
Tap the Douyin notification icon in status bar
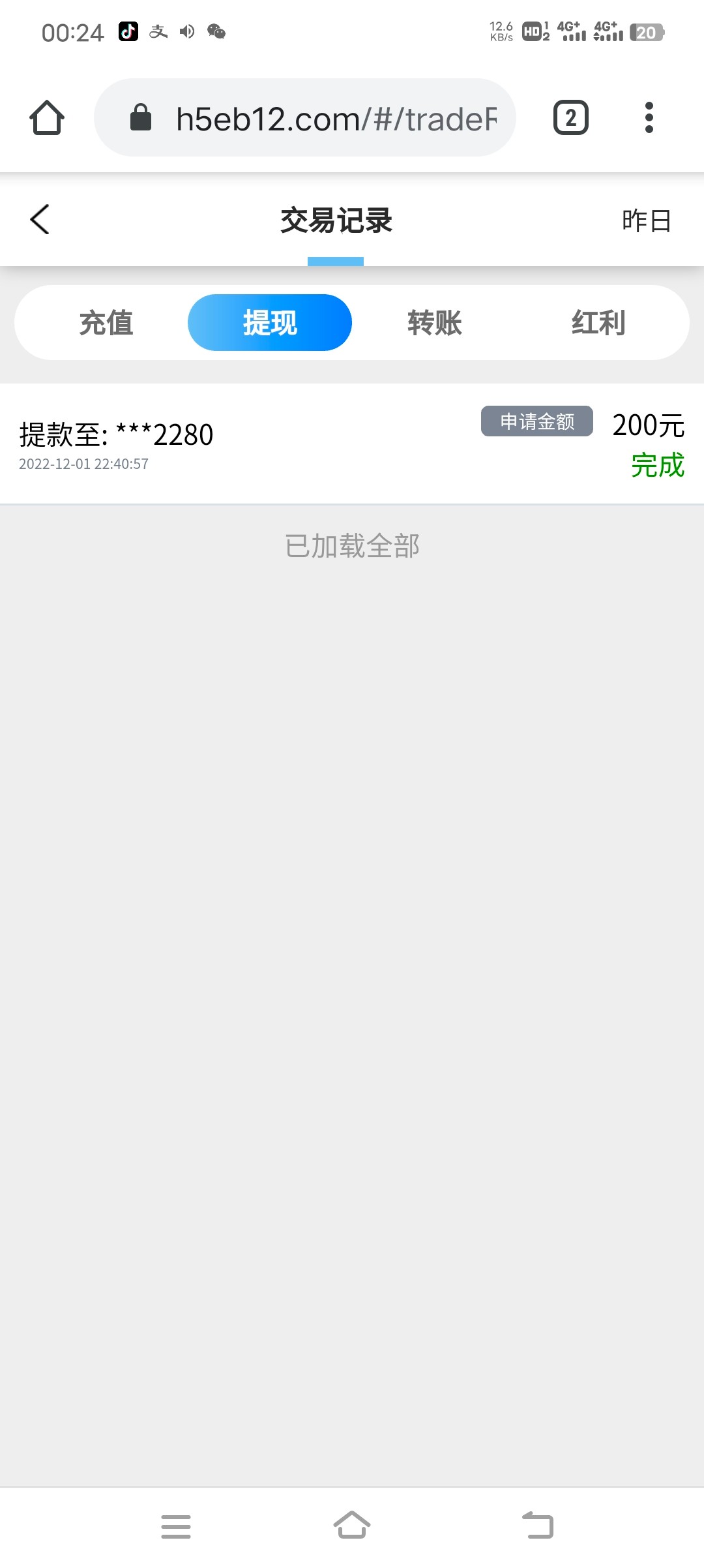(x=128, y=31)
